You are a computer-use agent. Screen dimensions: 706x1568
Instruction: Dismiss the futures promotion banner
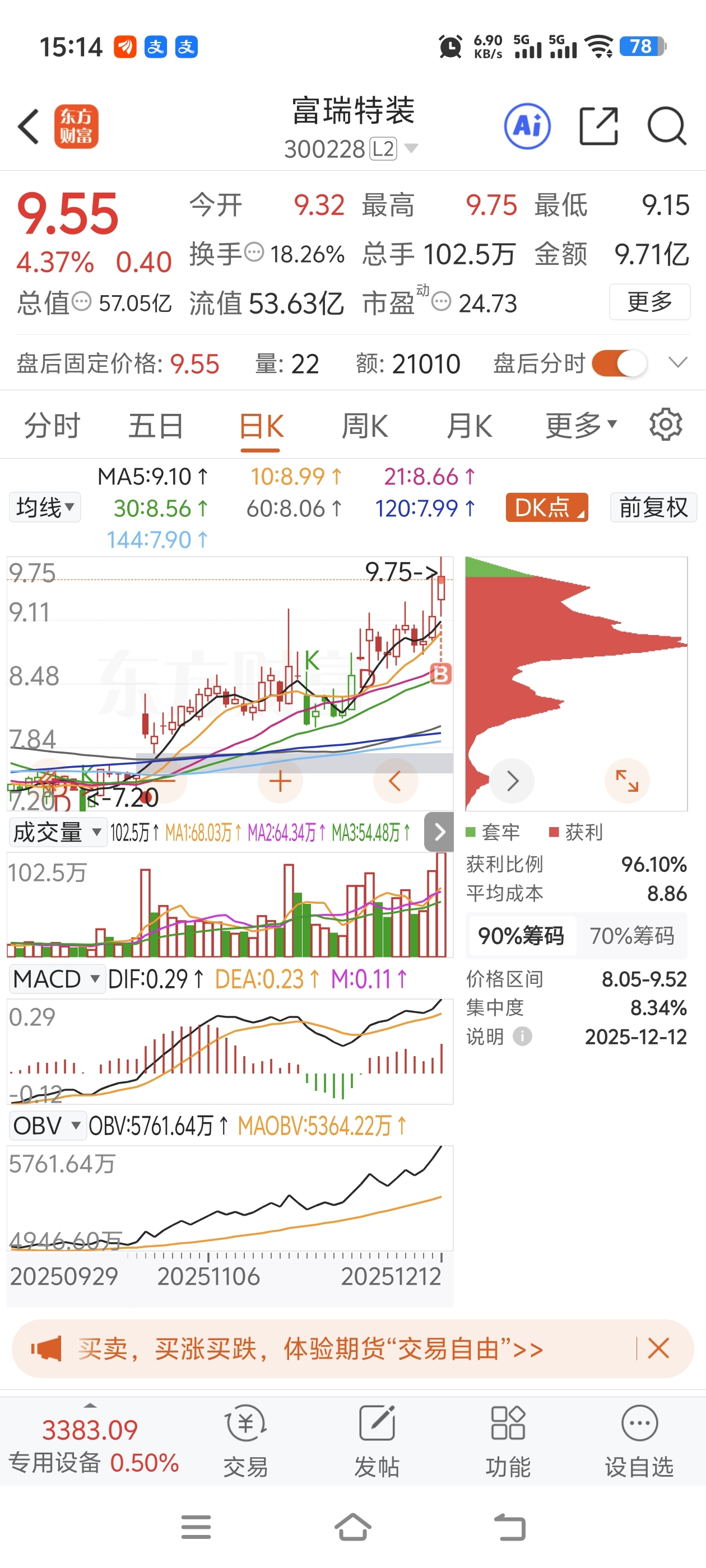pos(658,1348)
